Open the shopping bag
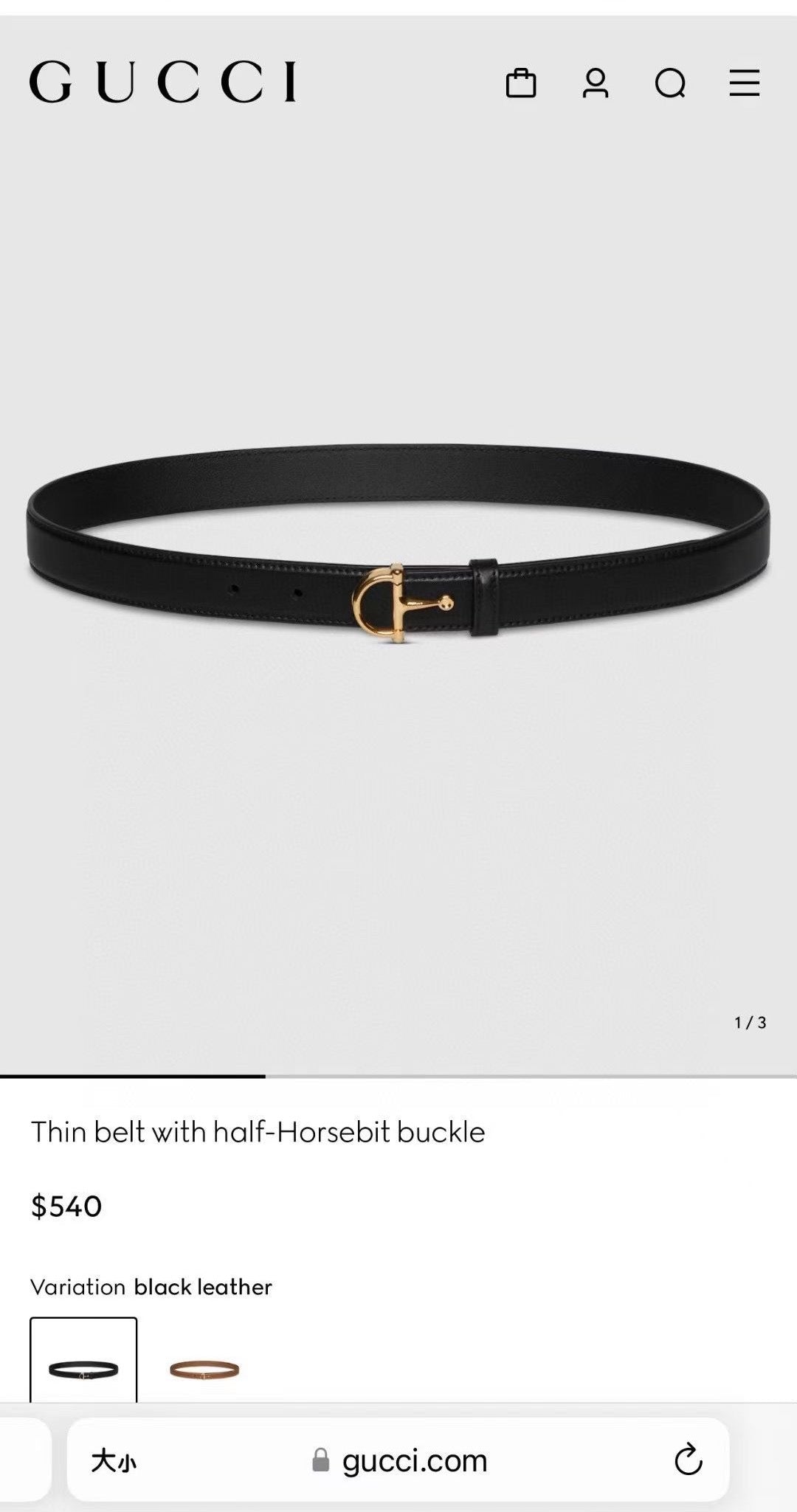The width and height of the screenshot is (797, 1512). coord(520,83)
